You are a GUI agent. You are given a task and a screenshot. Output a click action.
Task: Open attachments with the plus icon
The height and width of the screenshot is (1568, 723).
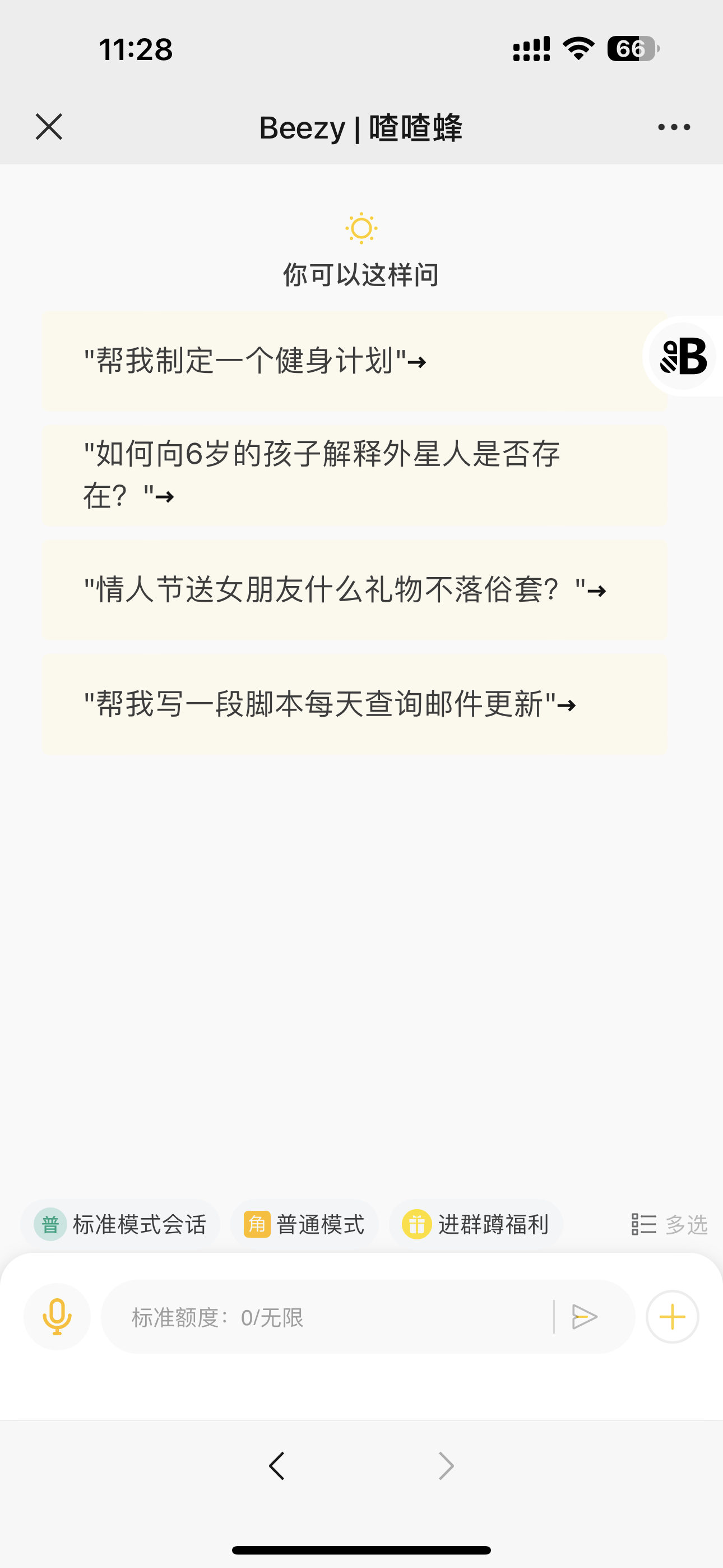[671, 1316]
